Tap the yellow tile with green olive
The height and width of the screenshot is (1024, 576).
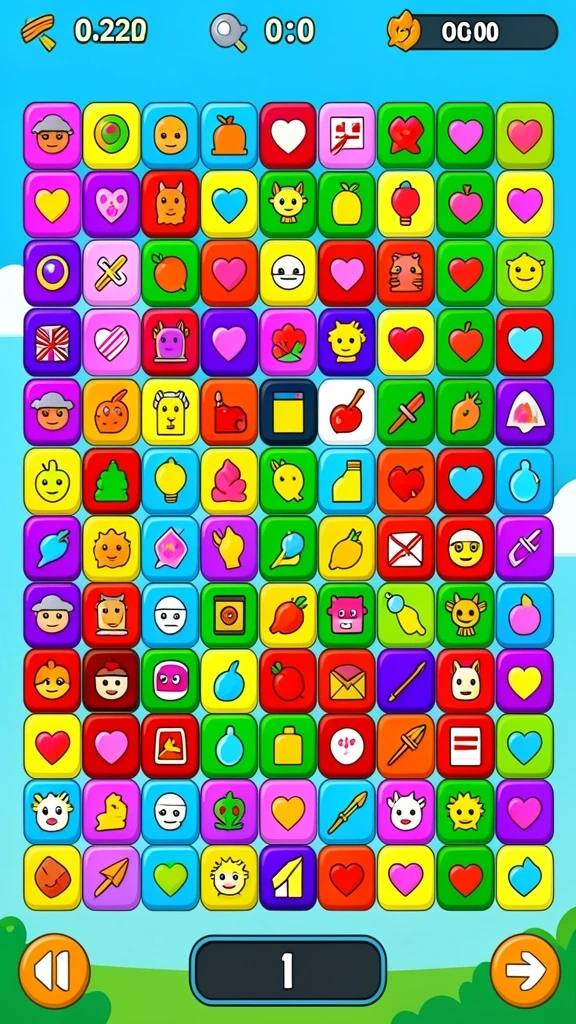pyautogui.click(x=111, y=136)
